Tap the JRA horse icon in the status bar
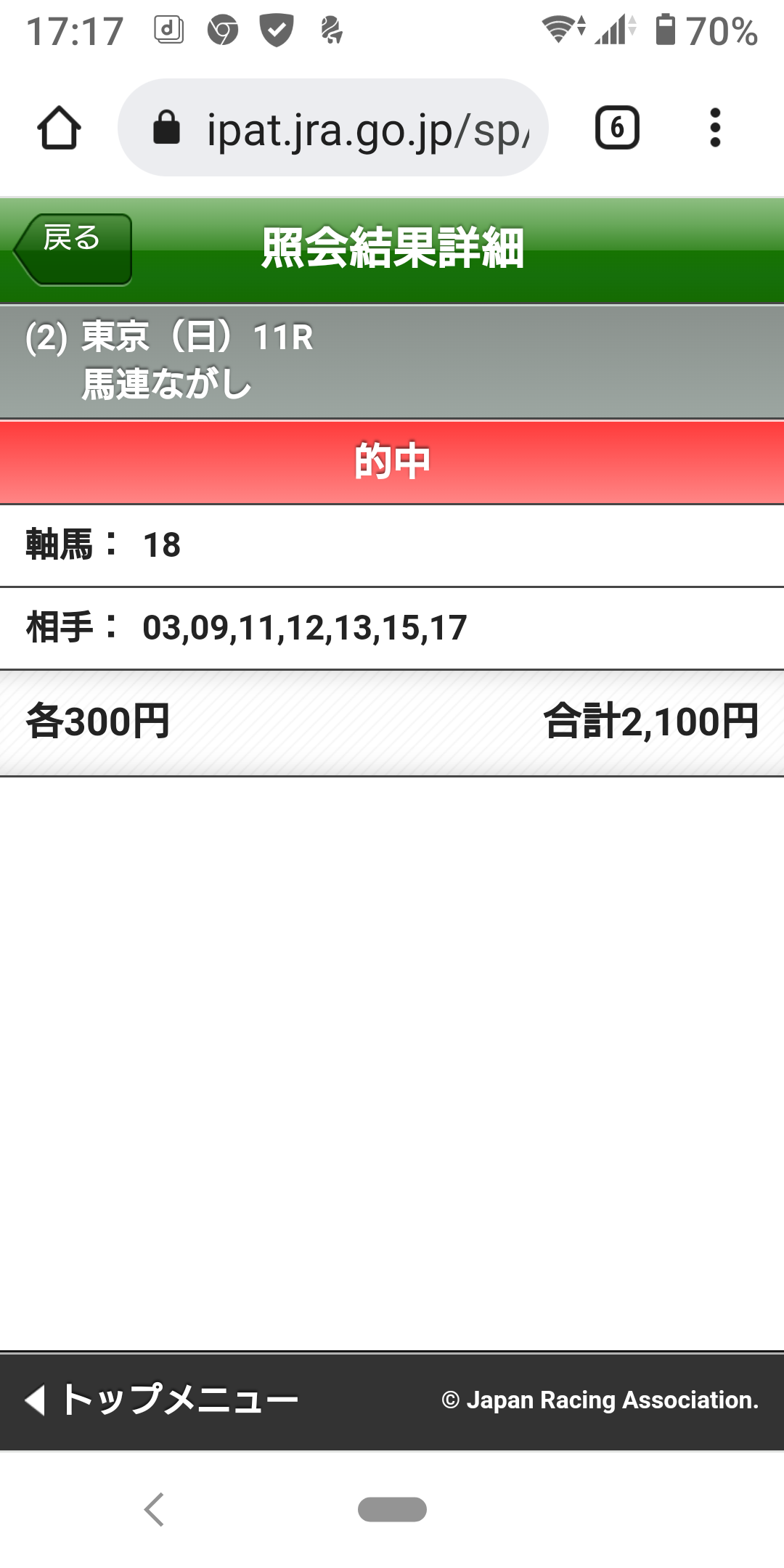Viewport: 784px width, 1568px height. (x=332, y=29)
